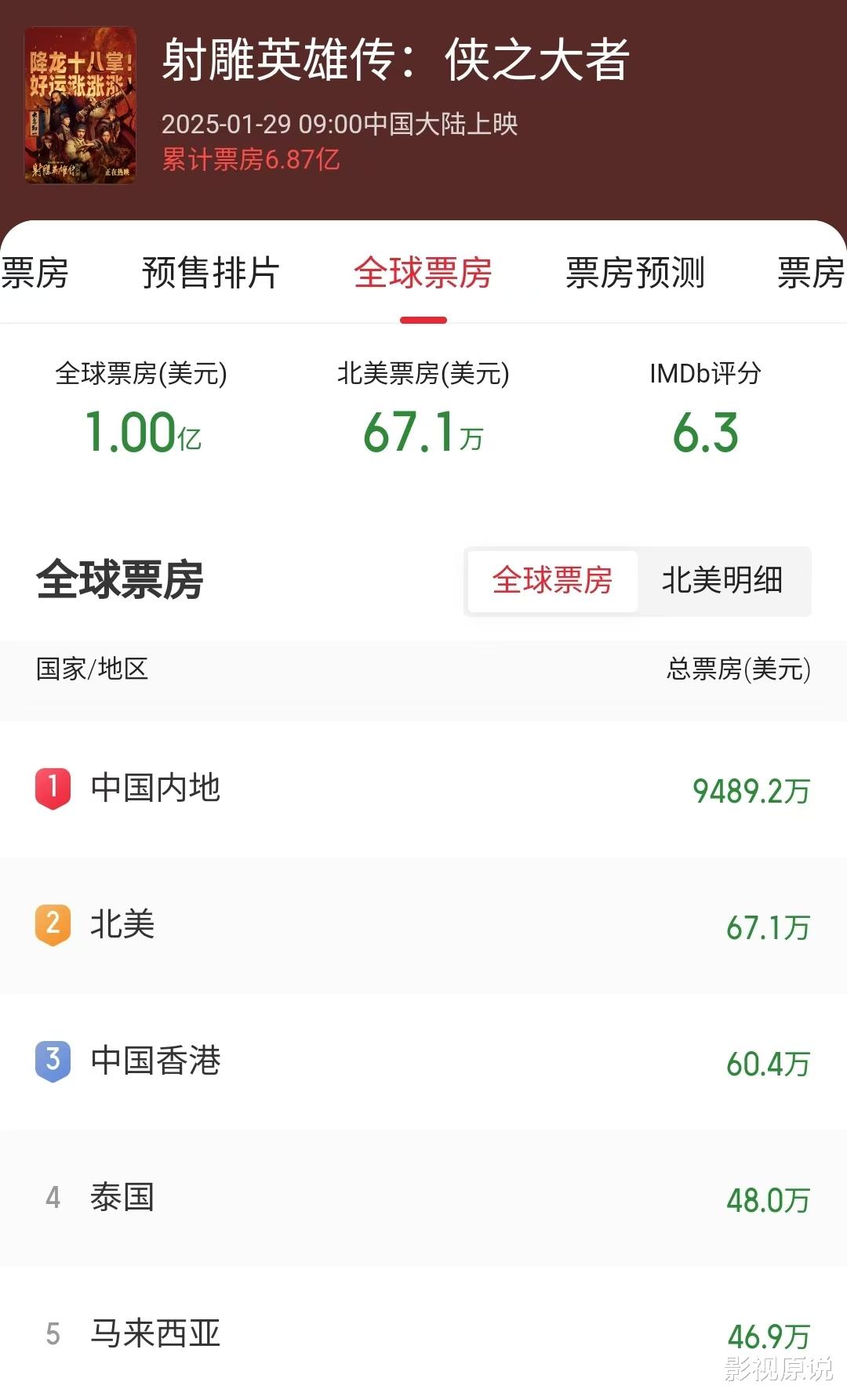847x1400 pixels.
Task: Open the 票房预测 tab
Action: 635,274
